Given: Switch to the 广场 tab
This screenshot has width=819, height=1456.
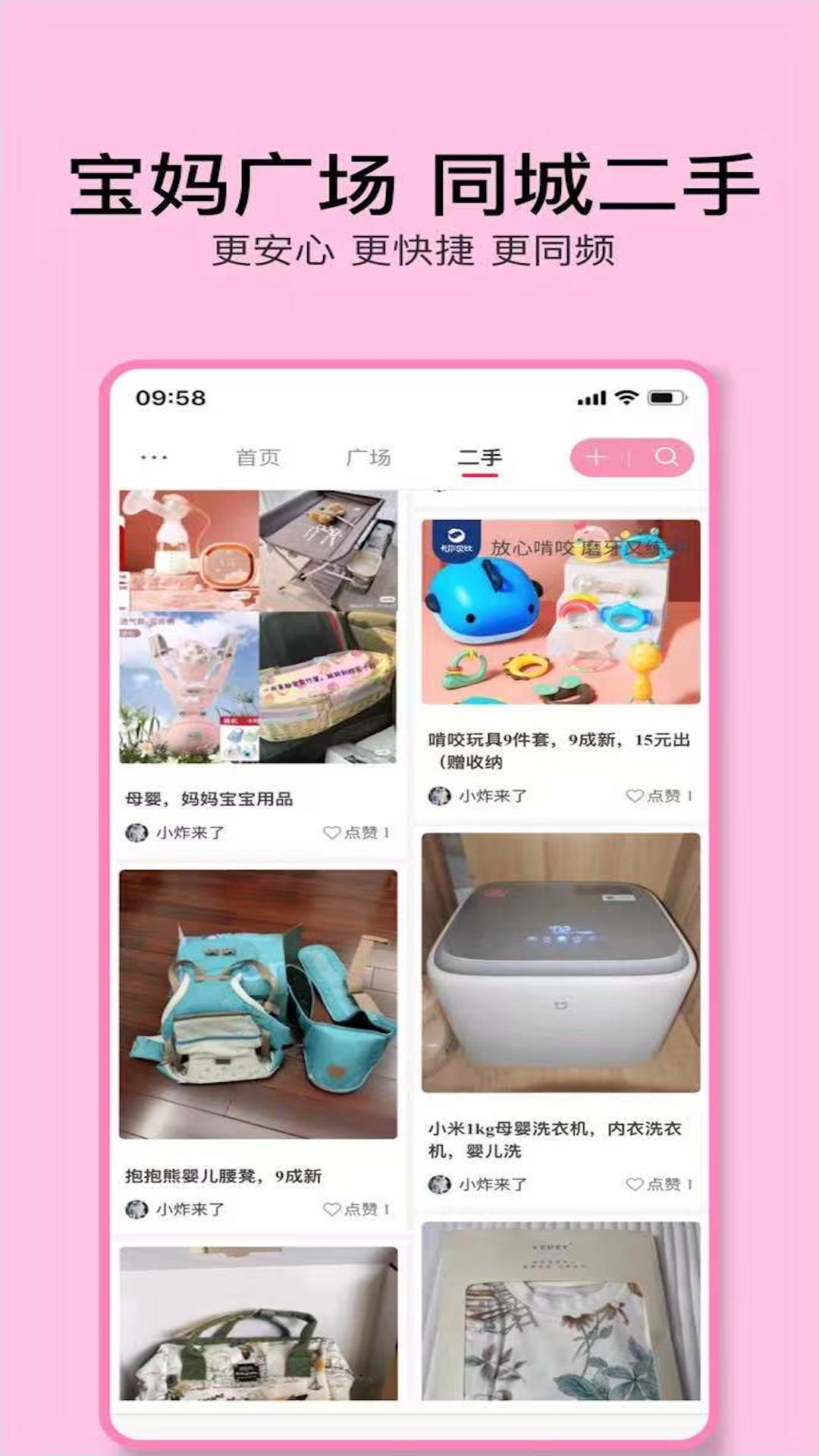Looking at the screenshot, I should point(371,456).
